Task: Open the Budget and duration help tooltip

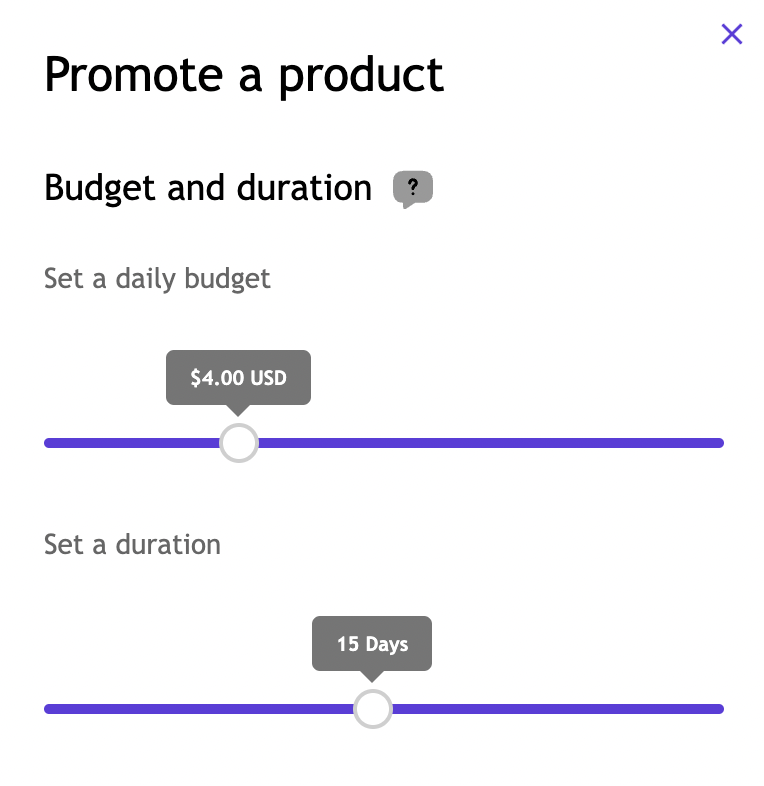Action: (x=412, y=188)
